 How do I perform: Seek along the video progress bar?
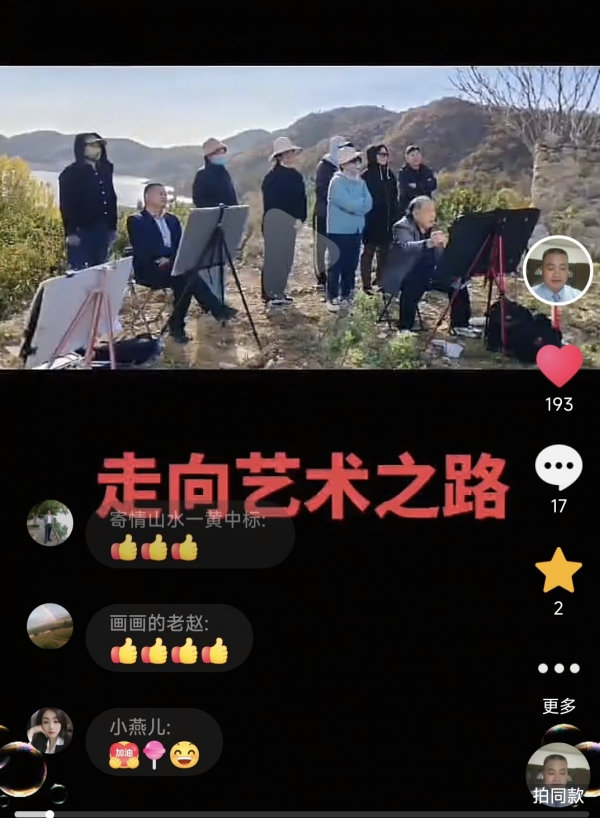[300, 813]
